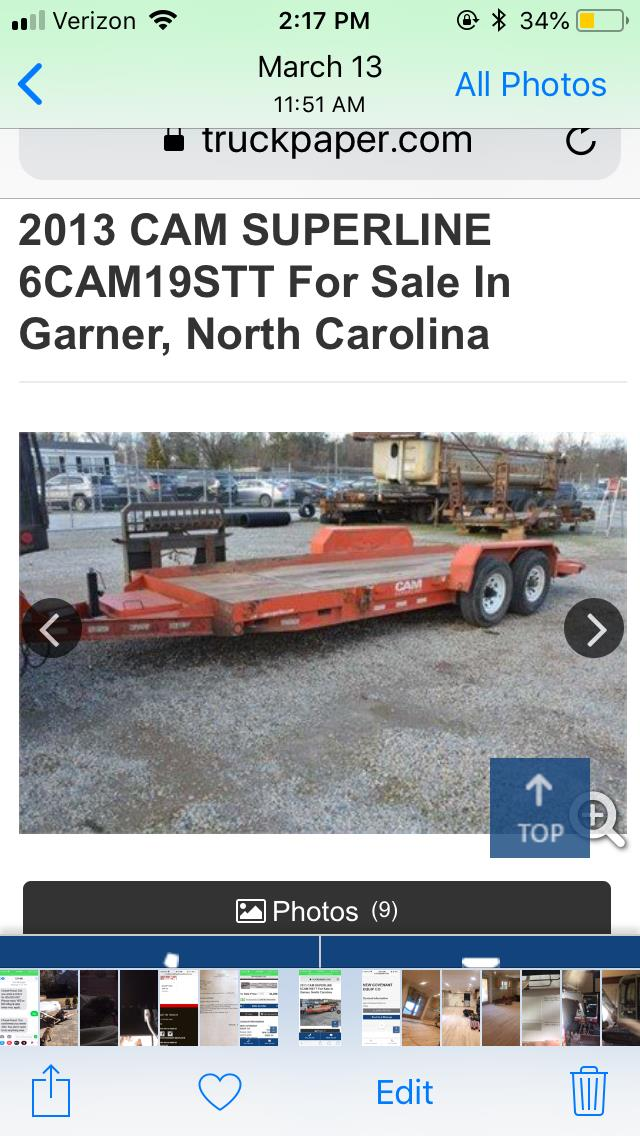Share this photo
The height and width of the screenshot is (1136, 640).
coord(50,1091)
